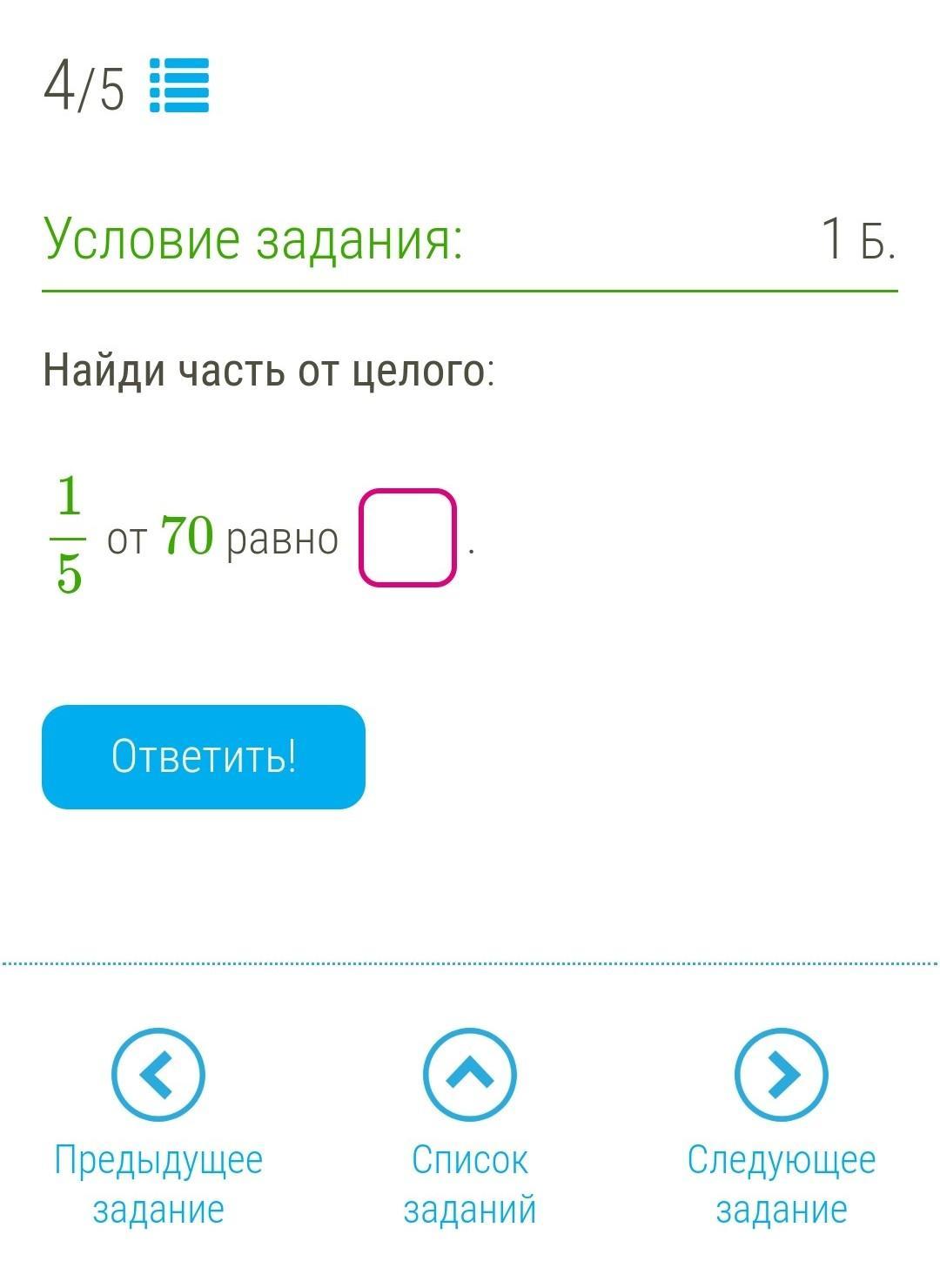
Task: Tap the empty answer box after равно
Action: coord(407,538)
